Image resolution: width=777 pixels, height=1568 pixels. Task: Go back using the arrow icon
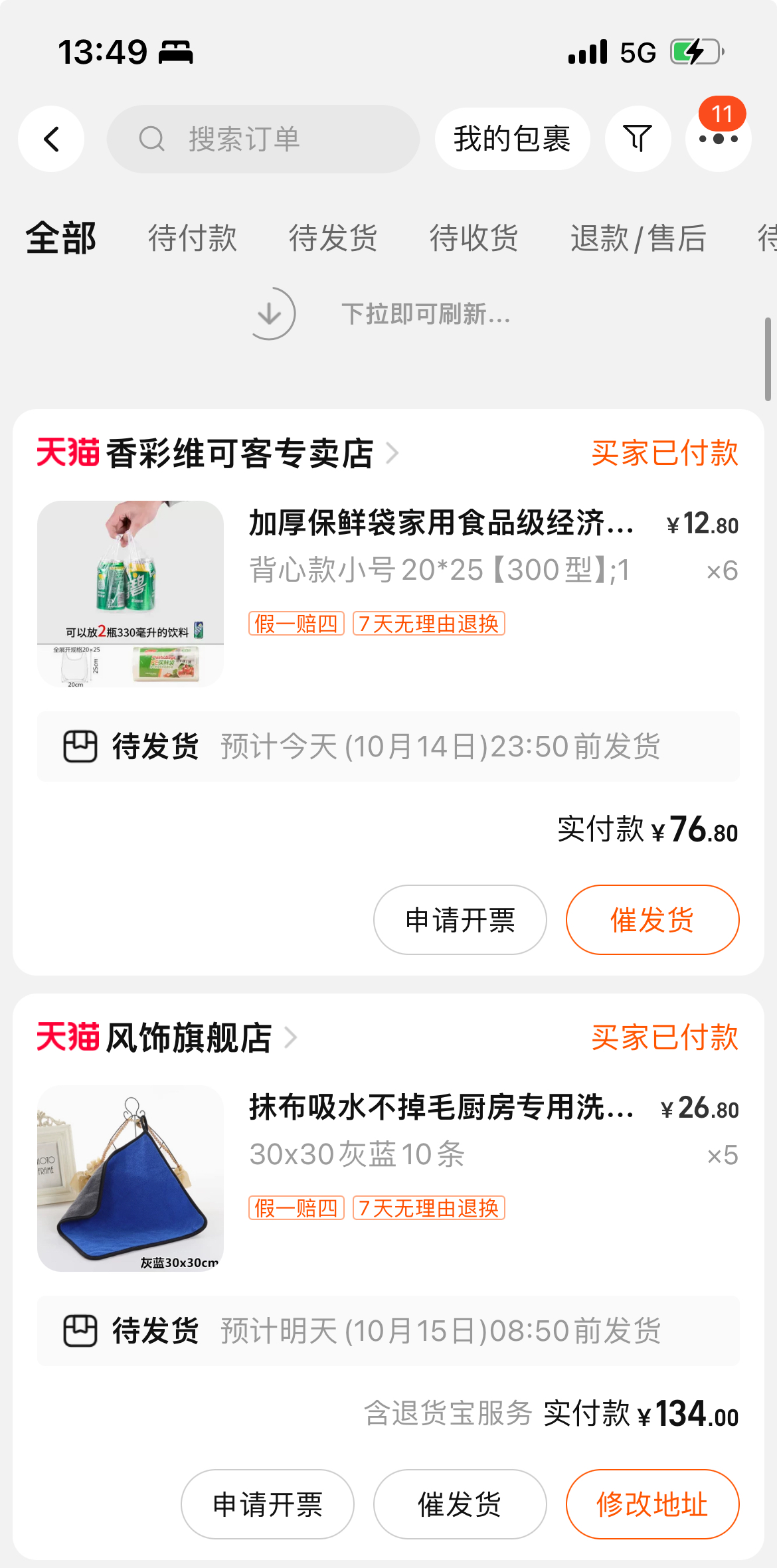tap(51, 139)
